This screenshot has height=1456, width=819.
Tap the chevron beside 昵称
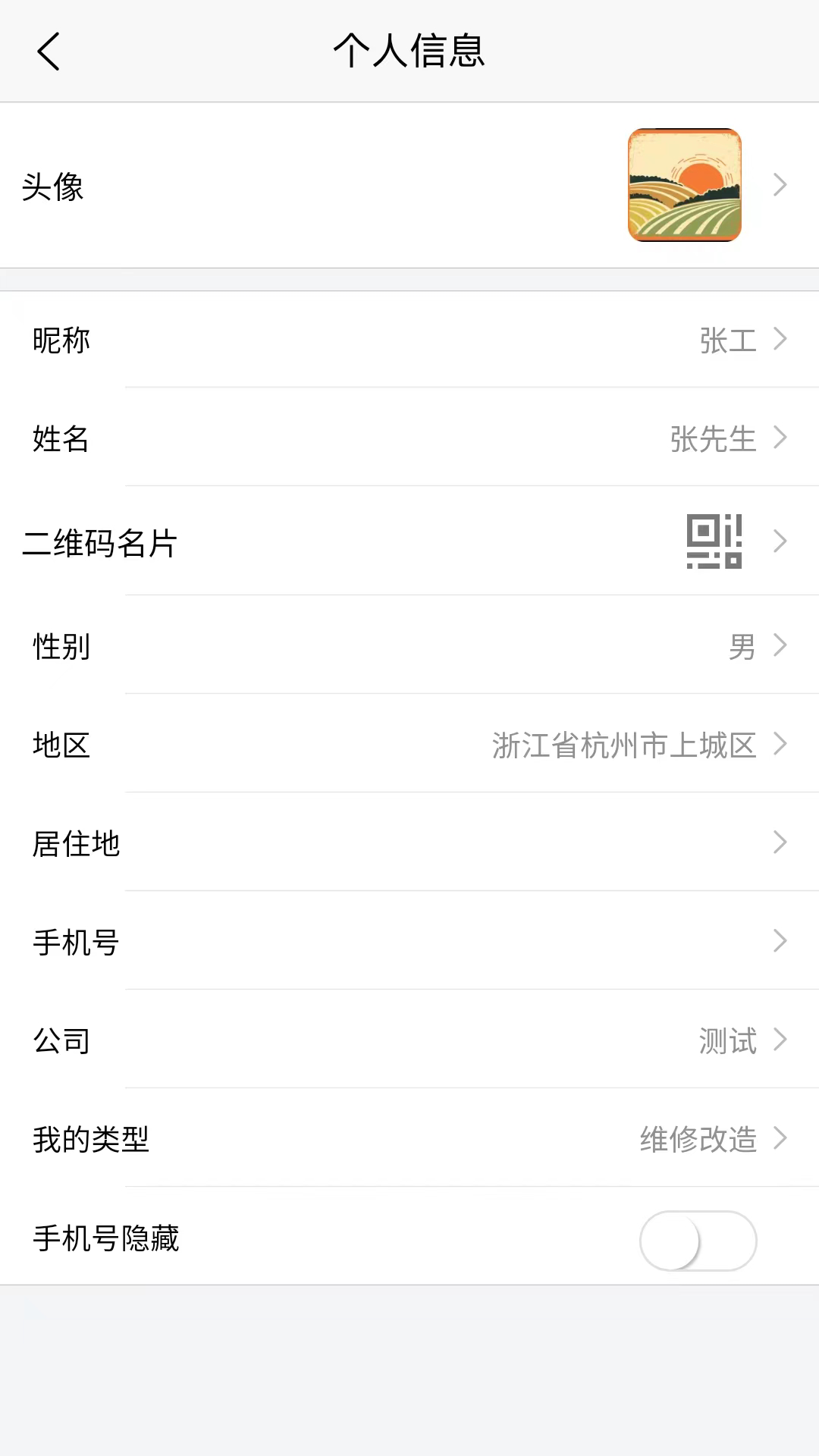(780, 340)
